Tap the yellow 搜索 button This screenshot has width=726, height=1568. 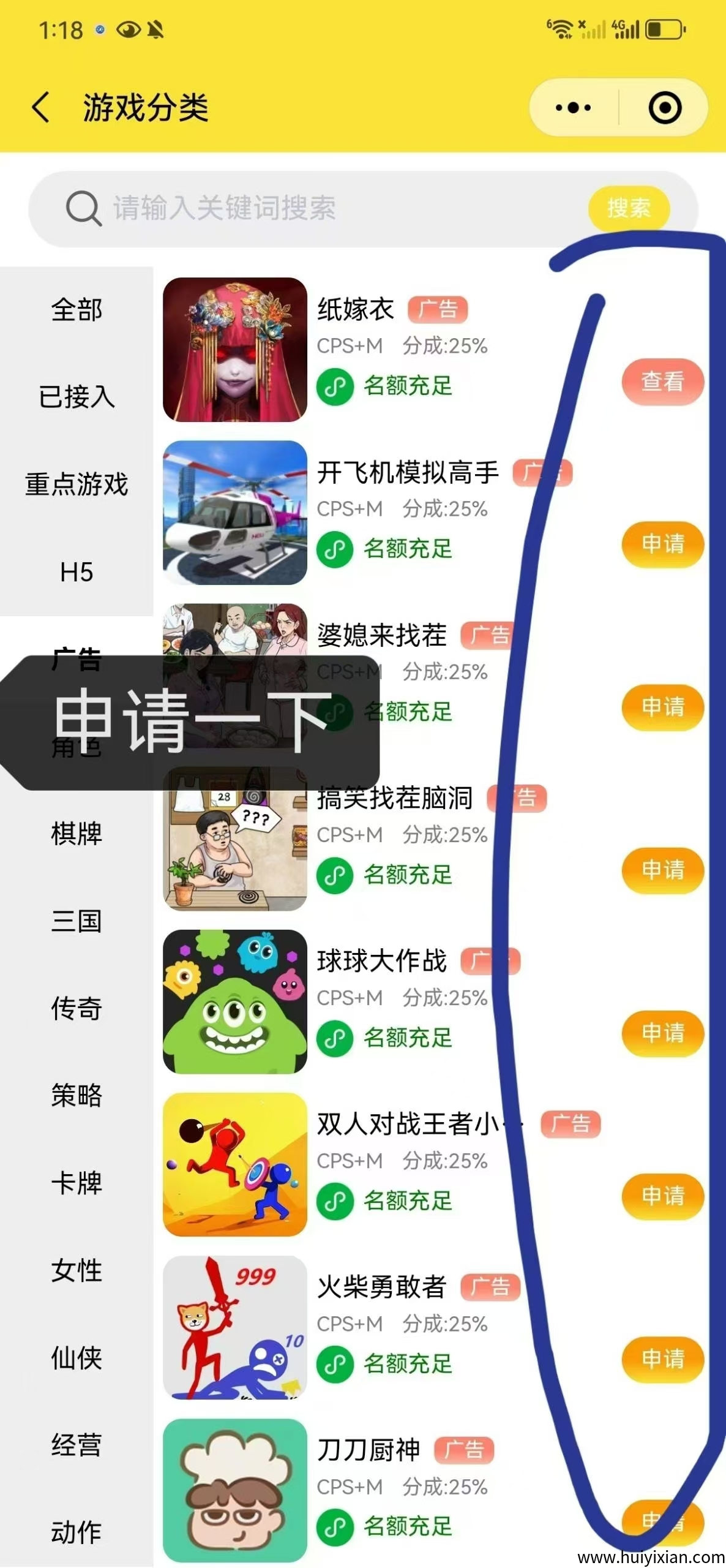629,208
